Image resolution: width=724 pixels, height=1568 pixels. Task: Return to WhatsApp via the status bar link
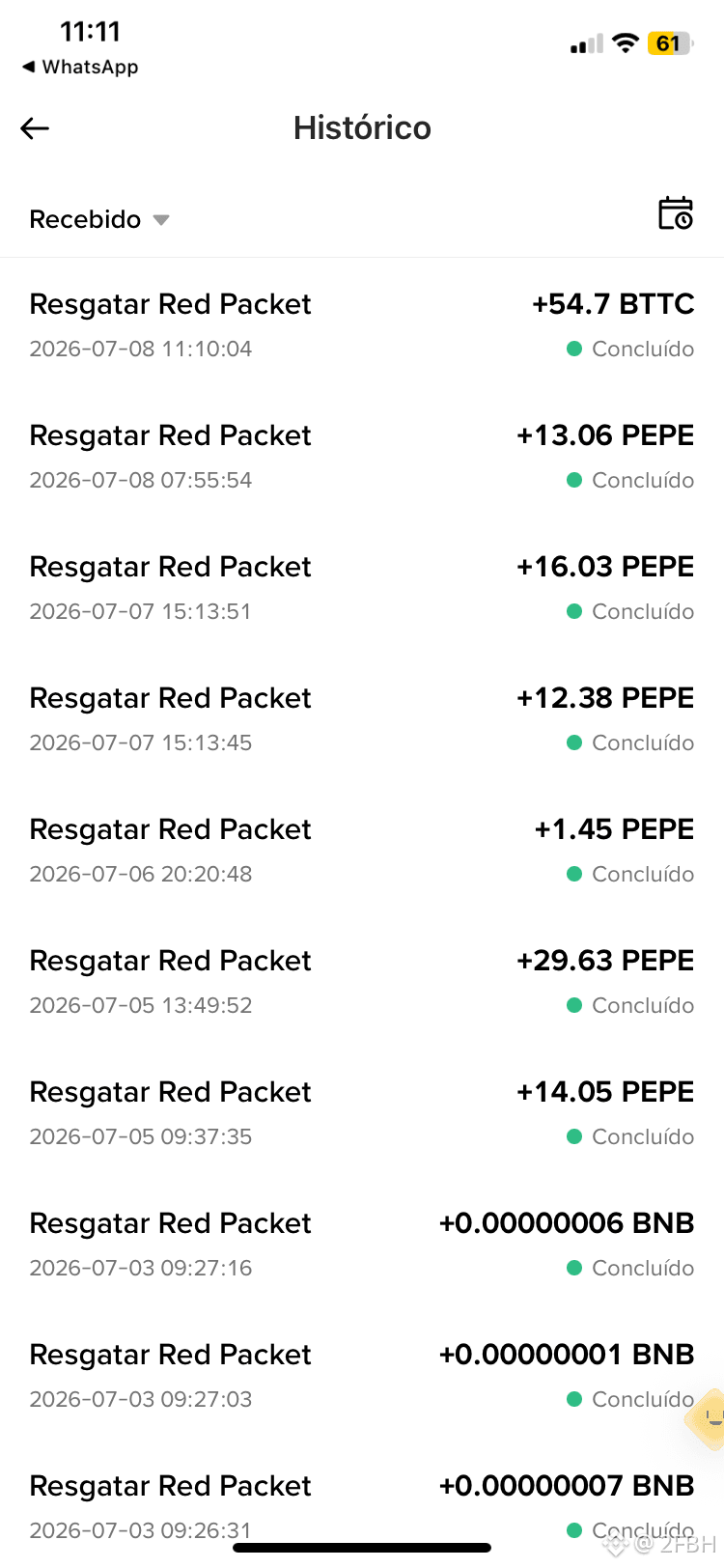click(x=80, y=67)
